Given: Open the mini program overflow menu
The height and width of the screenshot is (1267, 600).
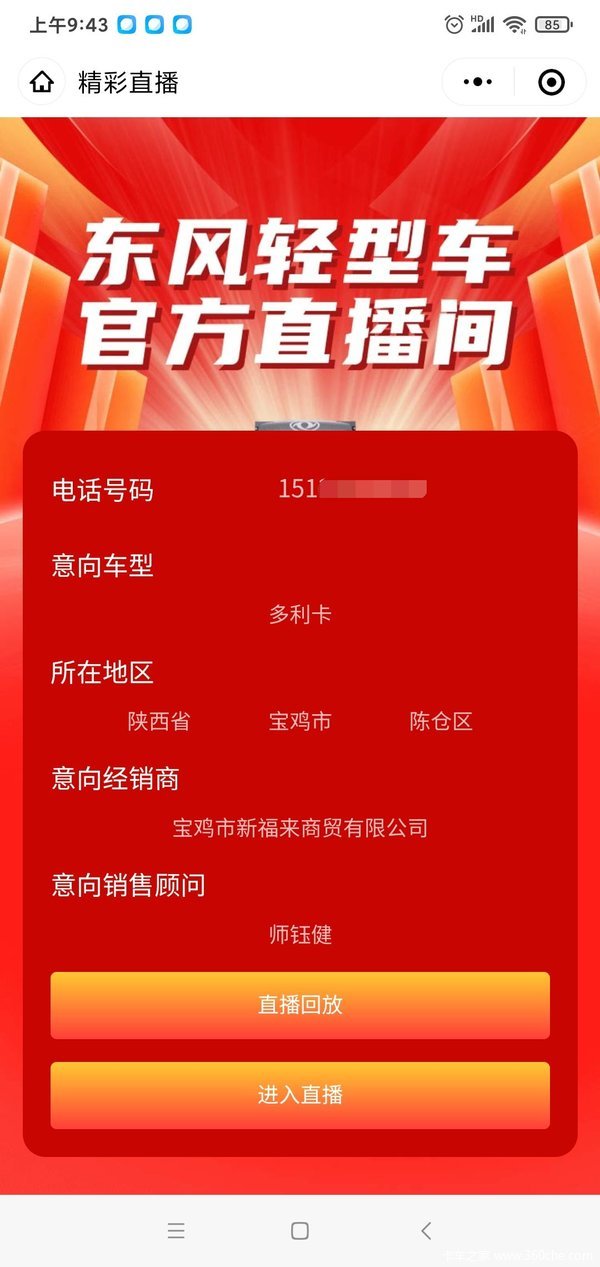Looking at the screenshot, I should 478,83.
